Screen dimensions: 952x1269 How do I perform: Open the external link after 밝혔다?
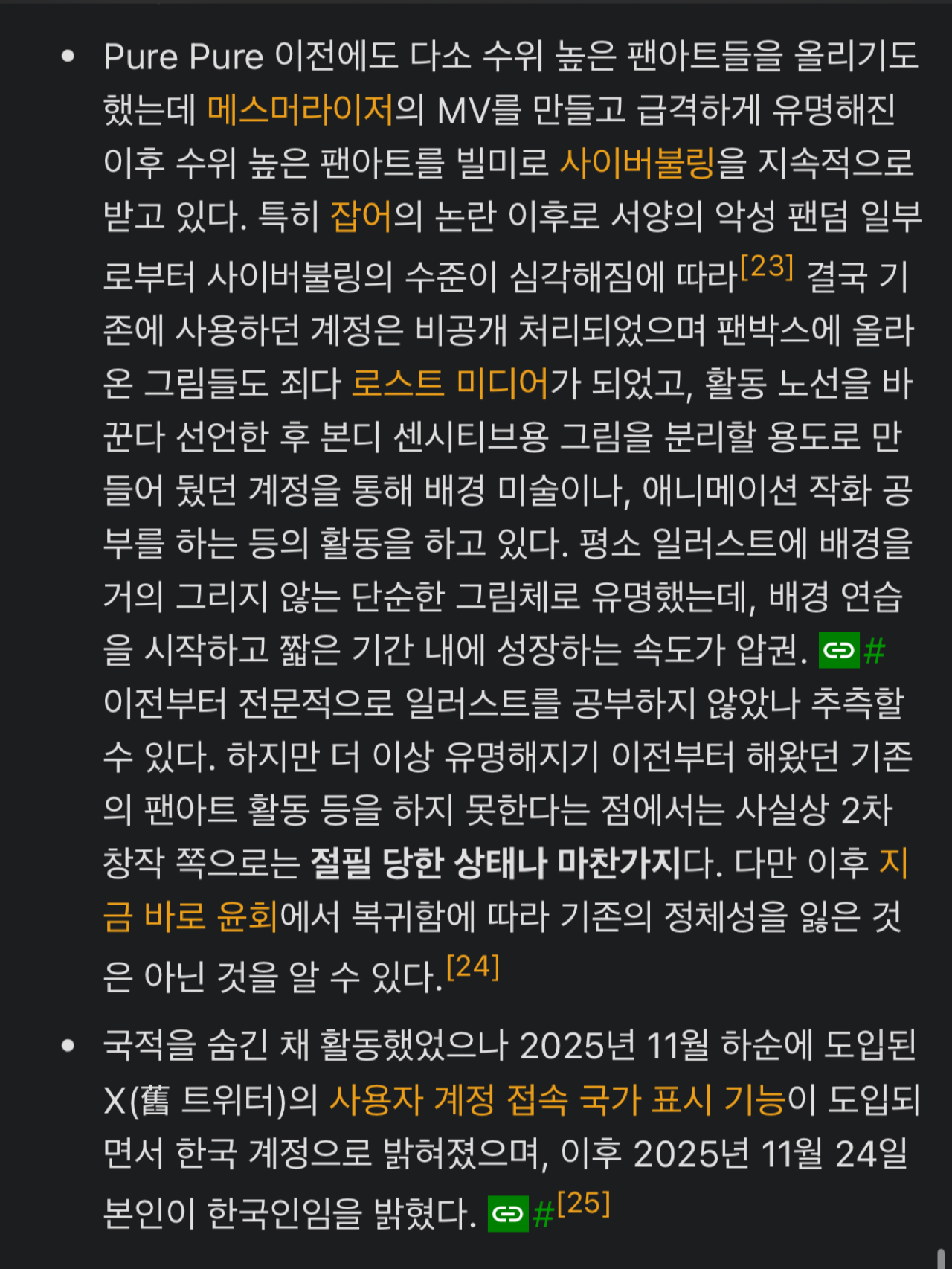tap(520, 1214)
